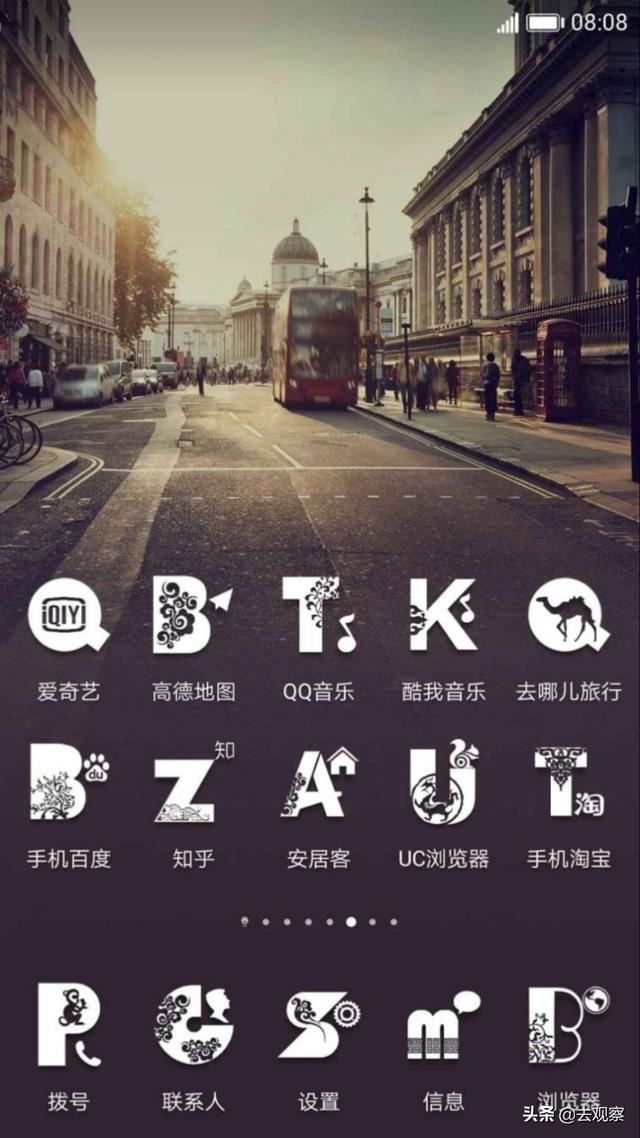Viewport: 640px width, 1138px height.
Task: Open 联系人 contacts
Action: (193, 1026)
